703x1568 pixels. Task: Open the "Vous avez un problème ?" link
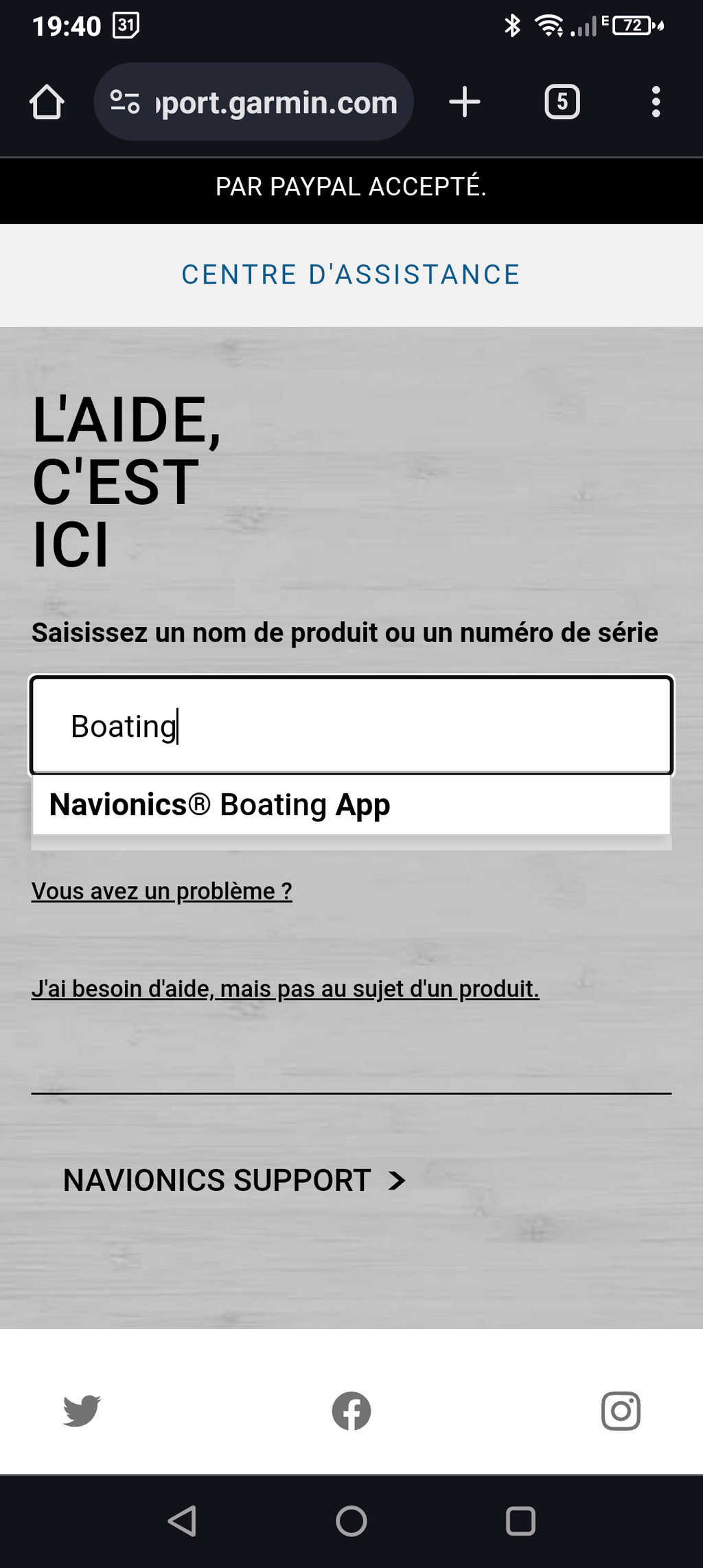162,891
